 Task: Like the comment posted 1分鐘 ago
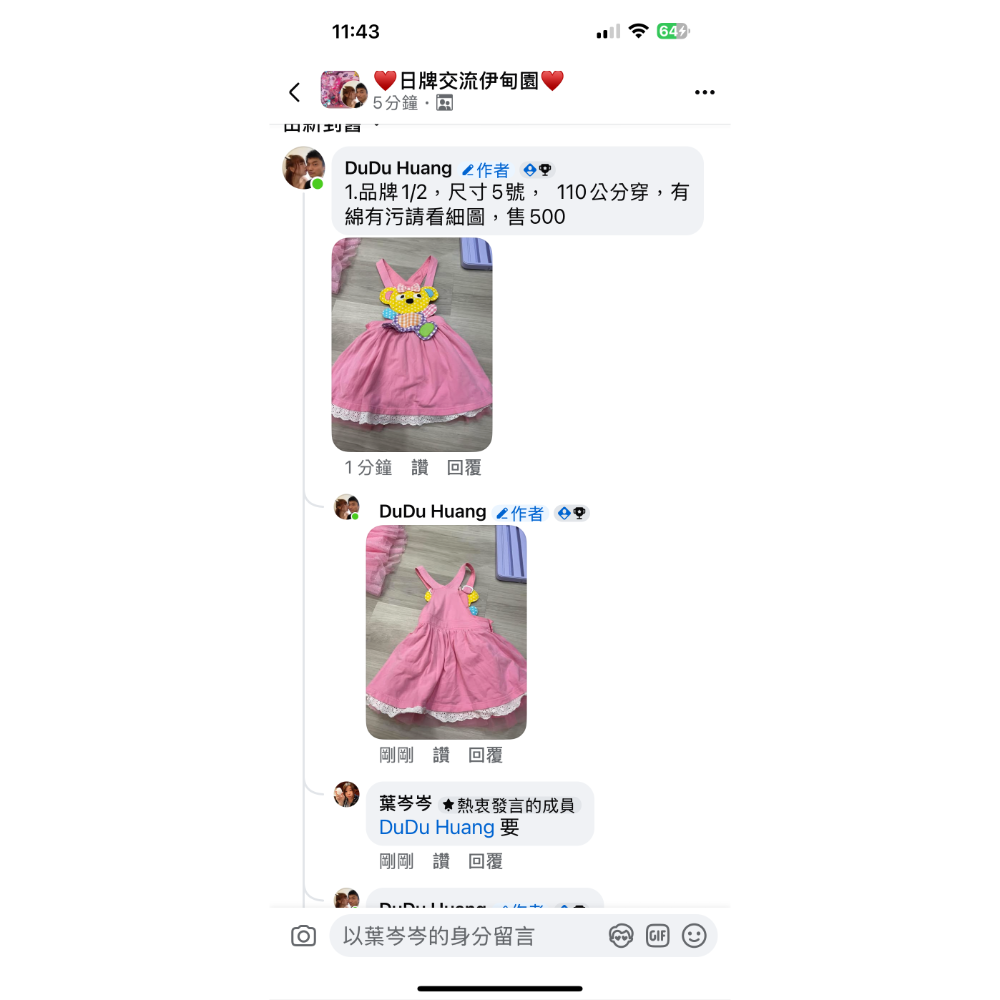pos(419,467)
